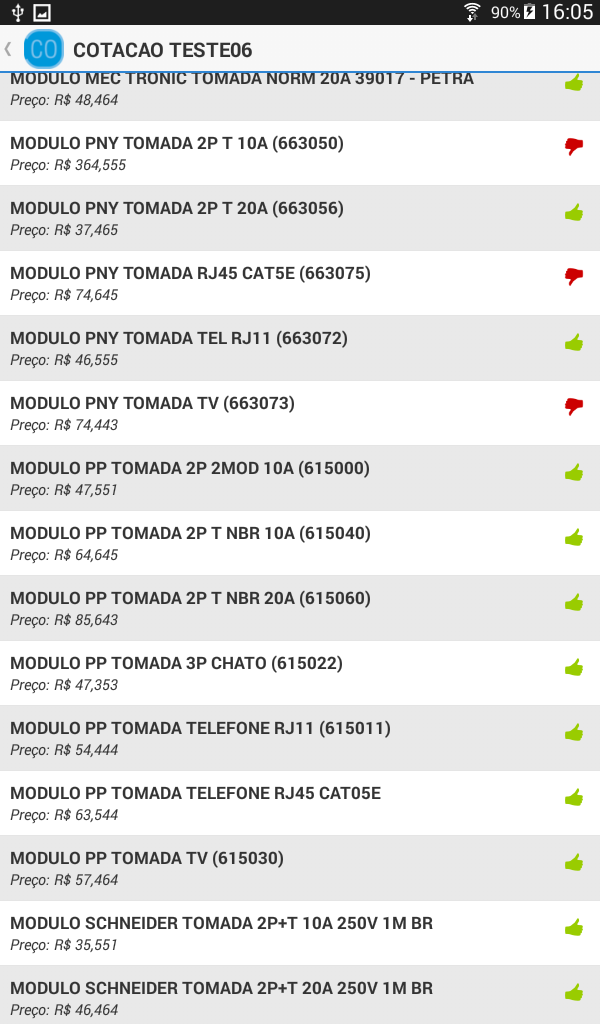Open MODULO PNY TOMADA 2P T 20A (663056)
Image resolution: width=600 pixels, height=1024 pixels.
[300, 218]
